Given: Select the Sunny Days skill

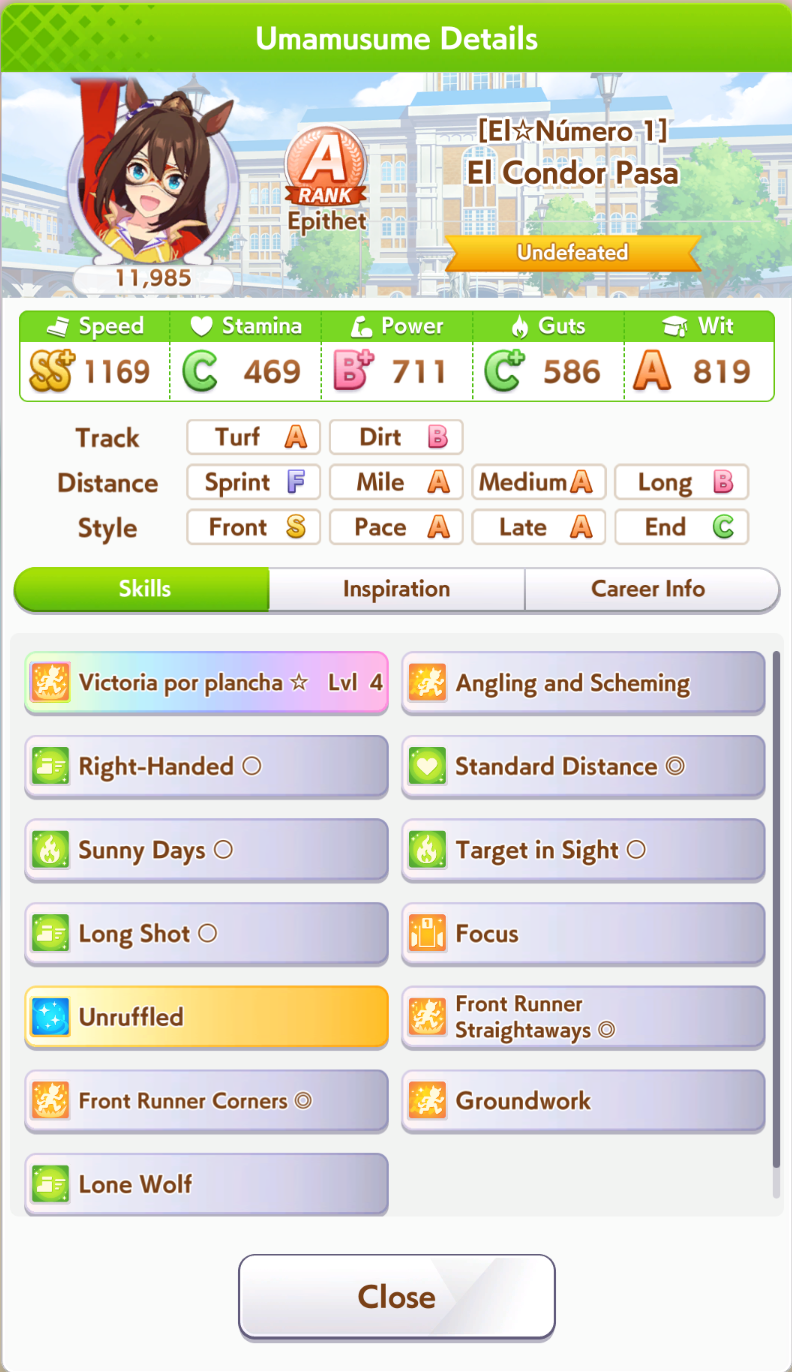Looking at the screenshot, I should 206,850.
